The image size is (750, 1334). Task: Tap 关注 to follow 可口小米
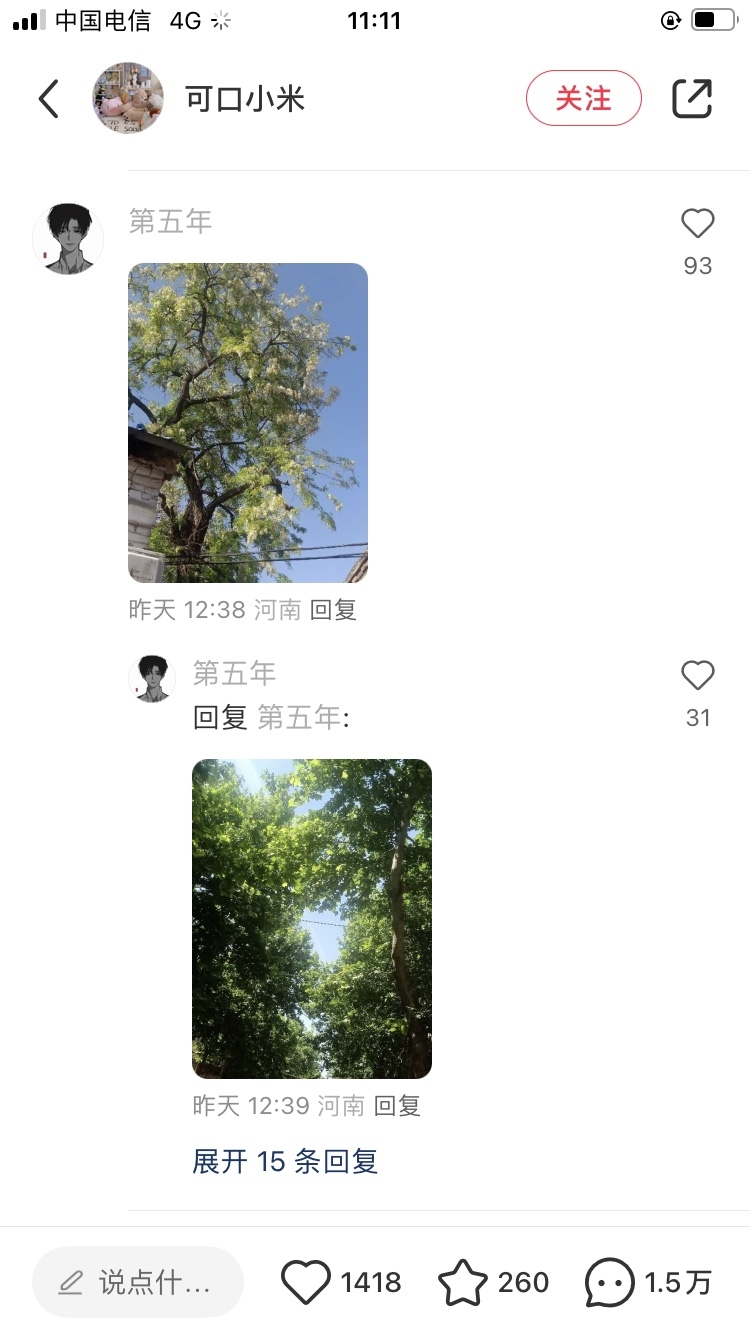click(584, 98)
